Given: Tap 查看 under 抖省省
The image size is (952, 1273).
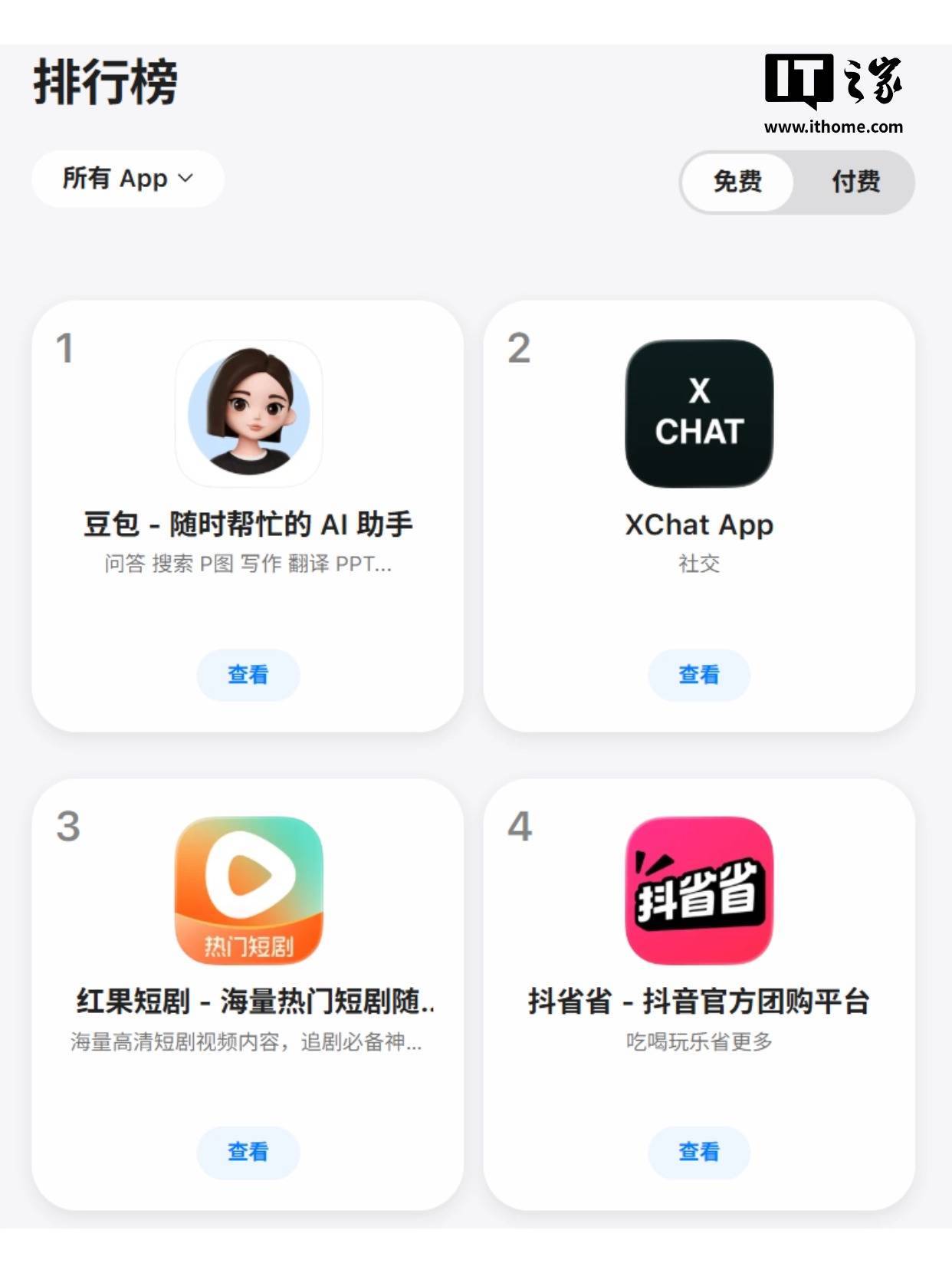Looking at the screenshot, I should [x=699, y=1152].
